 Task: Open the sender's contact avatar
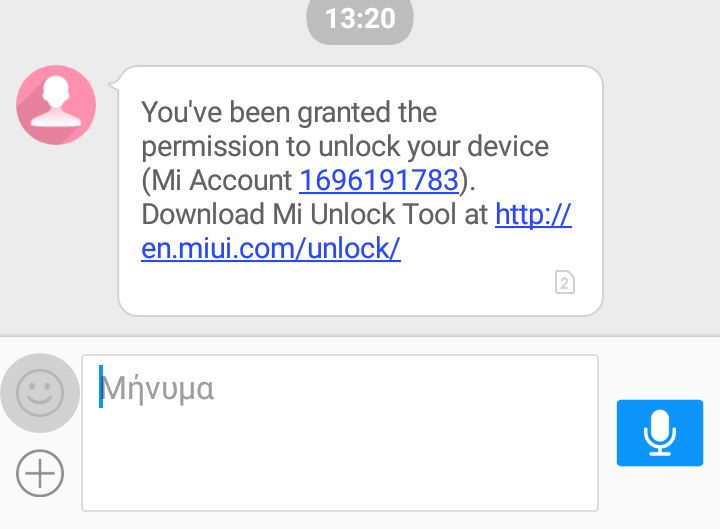point(56,105)
